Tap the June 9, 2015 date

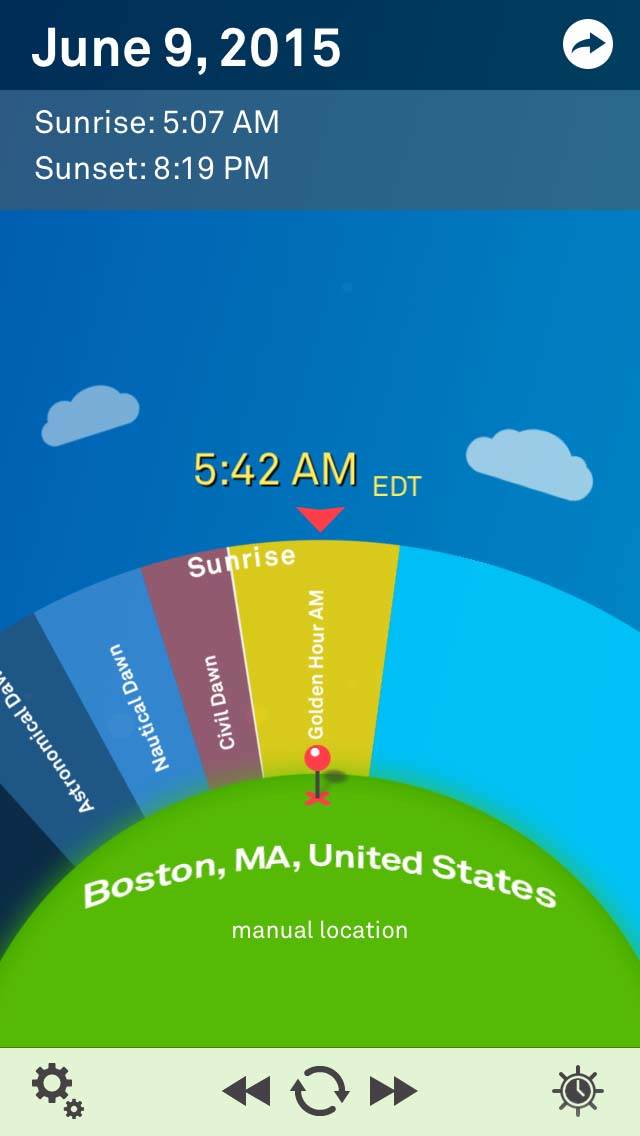tap(186, 48)
